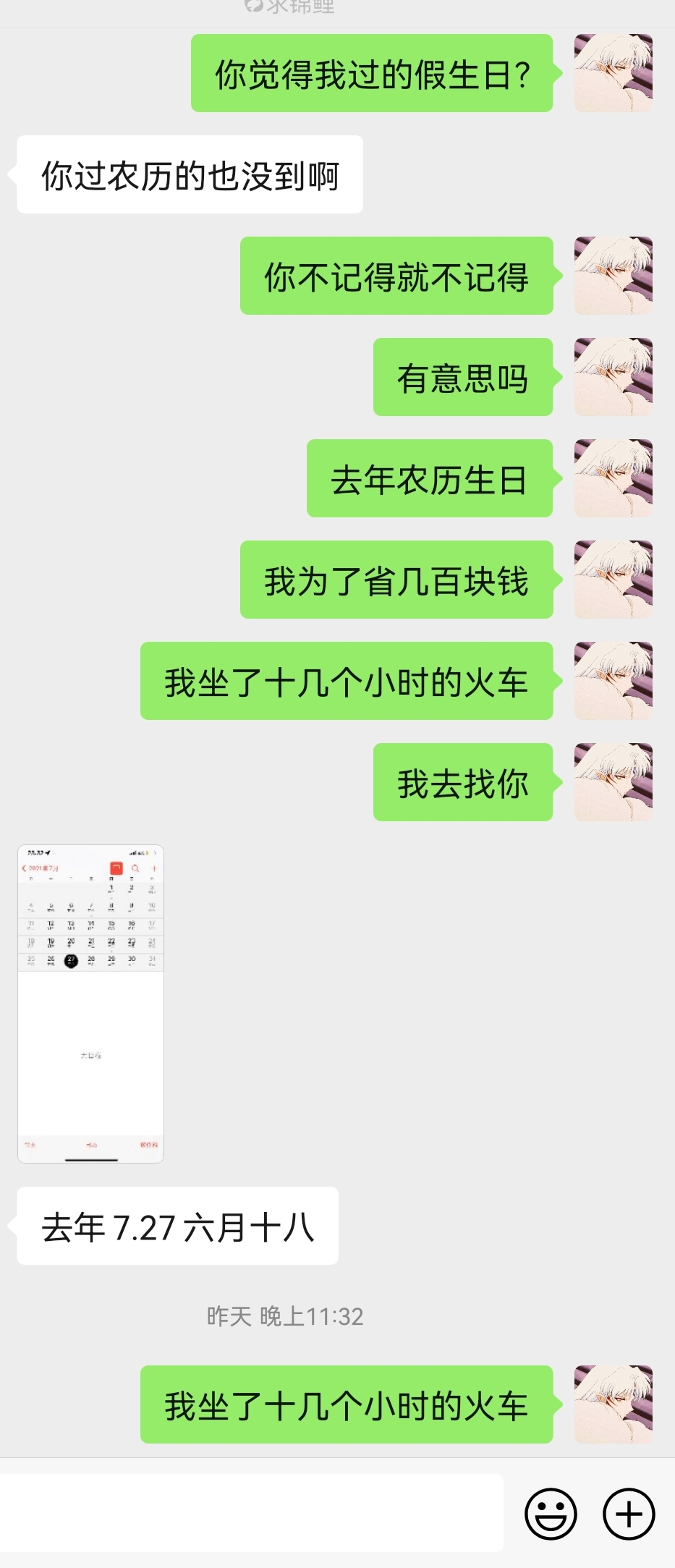Open the plus attachments menu
Screen dimensions: 675x1568
(x=628, y=1513)
